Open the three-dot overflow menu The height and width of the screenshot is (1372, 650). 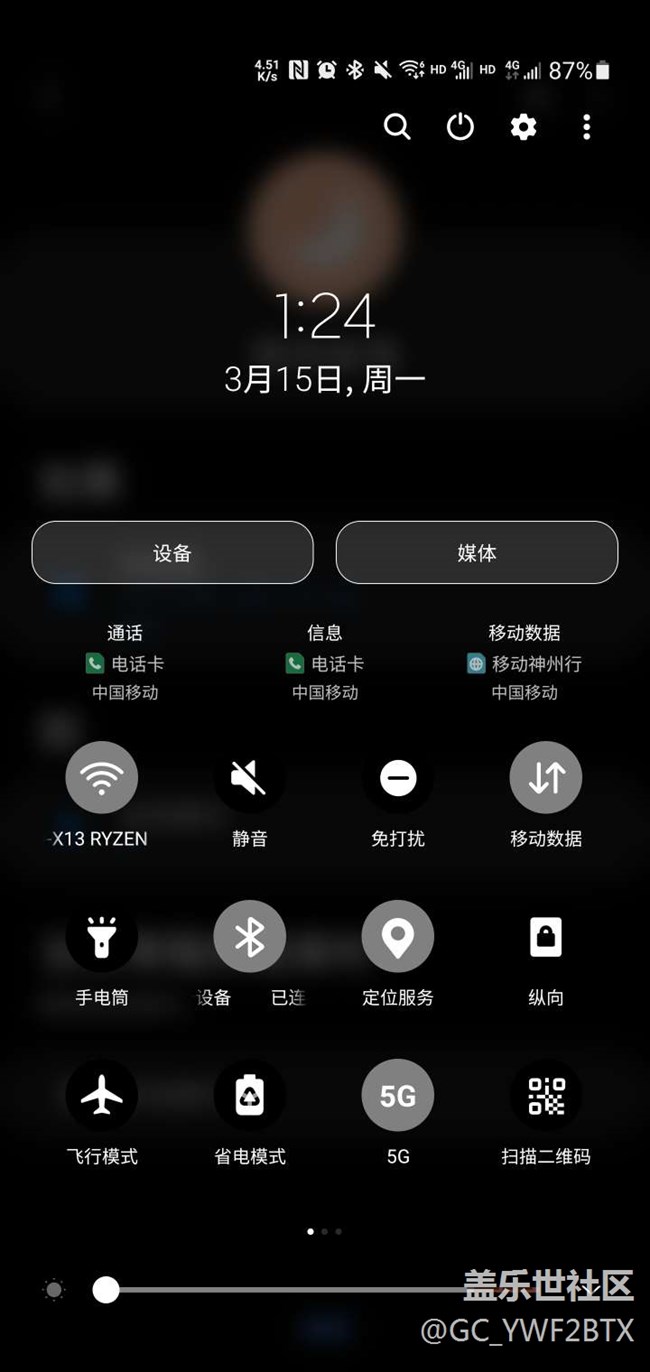(x=586, y=127)
